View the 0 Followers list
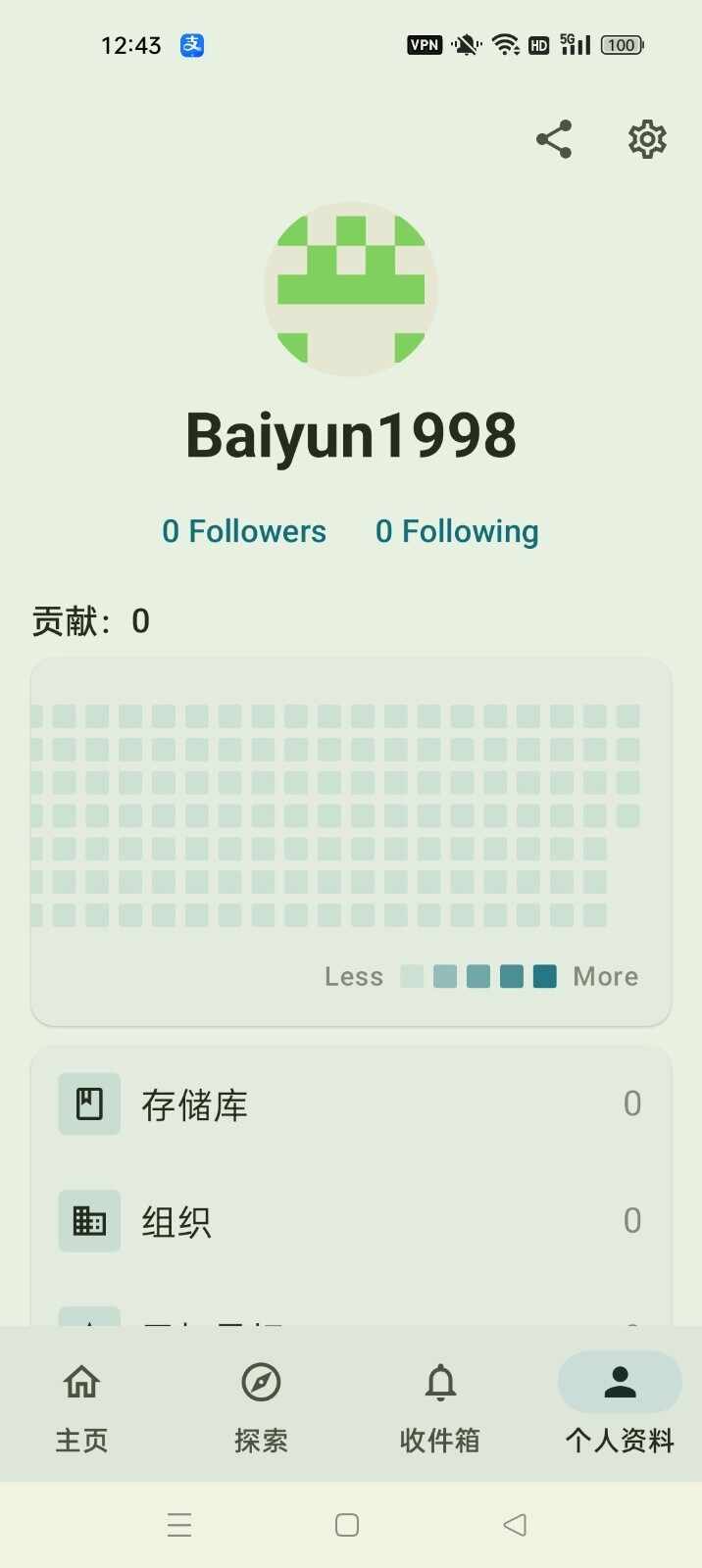 coord(244,531)
